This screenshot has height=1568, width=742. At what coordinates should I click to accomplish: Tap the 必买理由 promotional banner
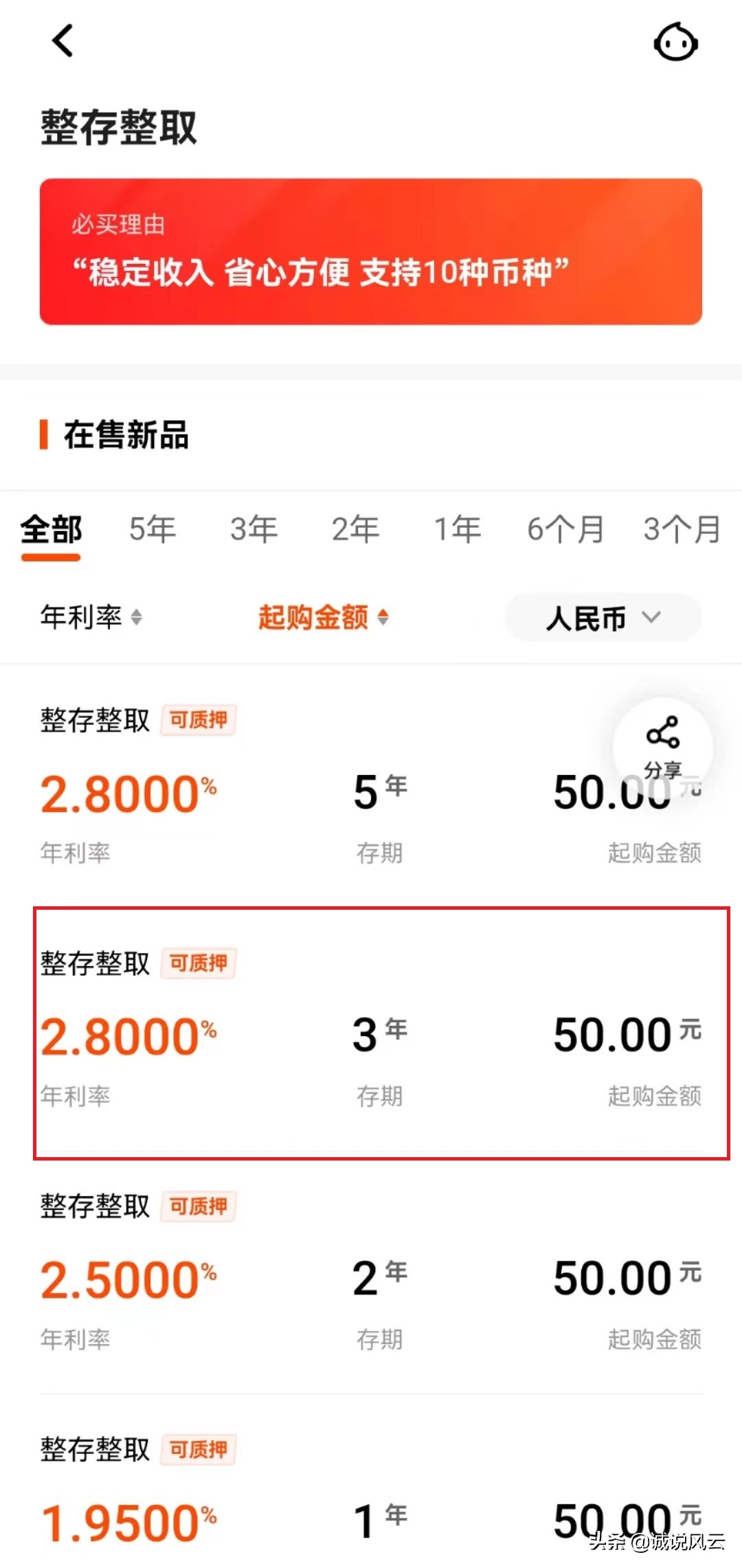(x=371, y=251)
